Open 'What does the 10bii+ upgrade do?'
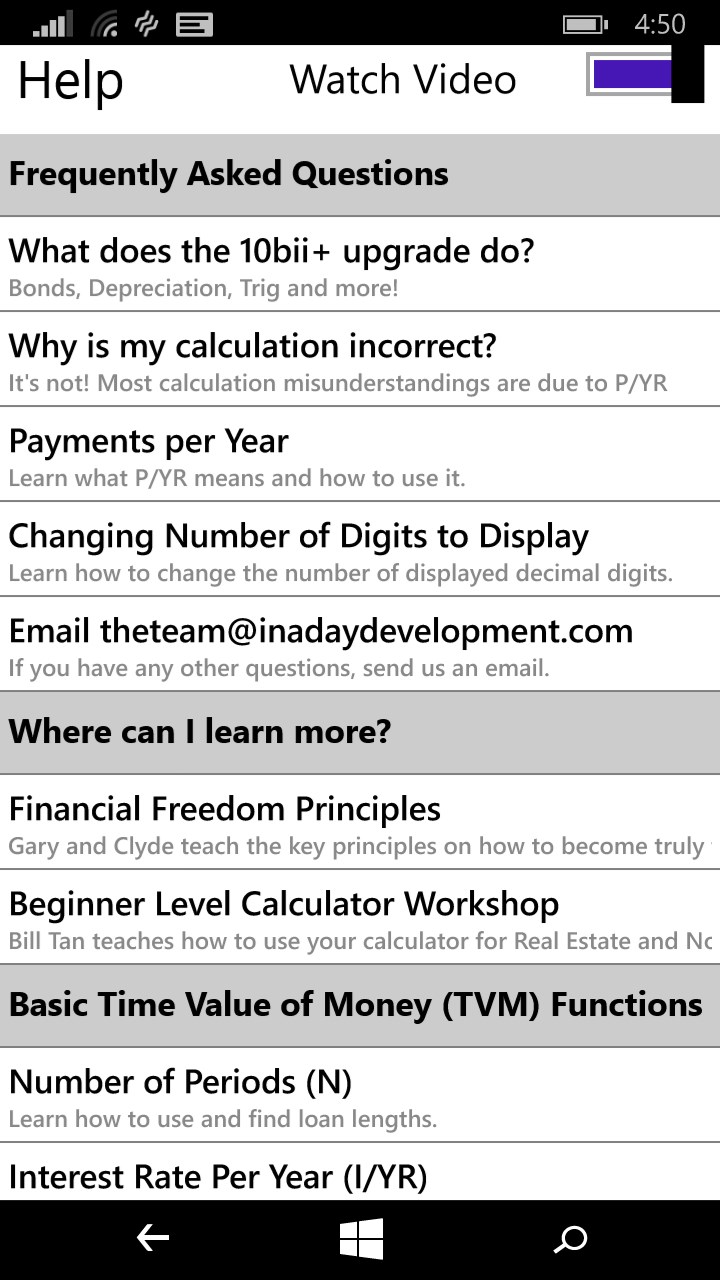Screen dimensions: 720x1280 [x=360, y=264]
